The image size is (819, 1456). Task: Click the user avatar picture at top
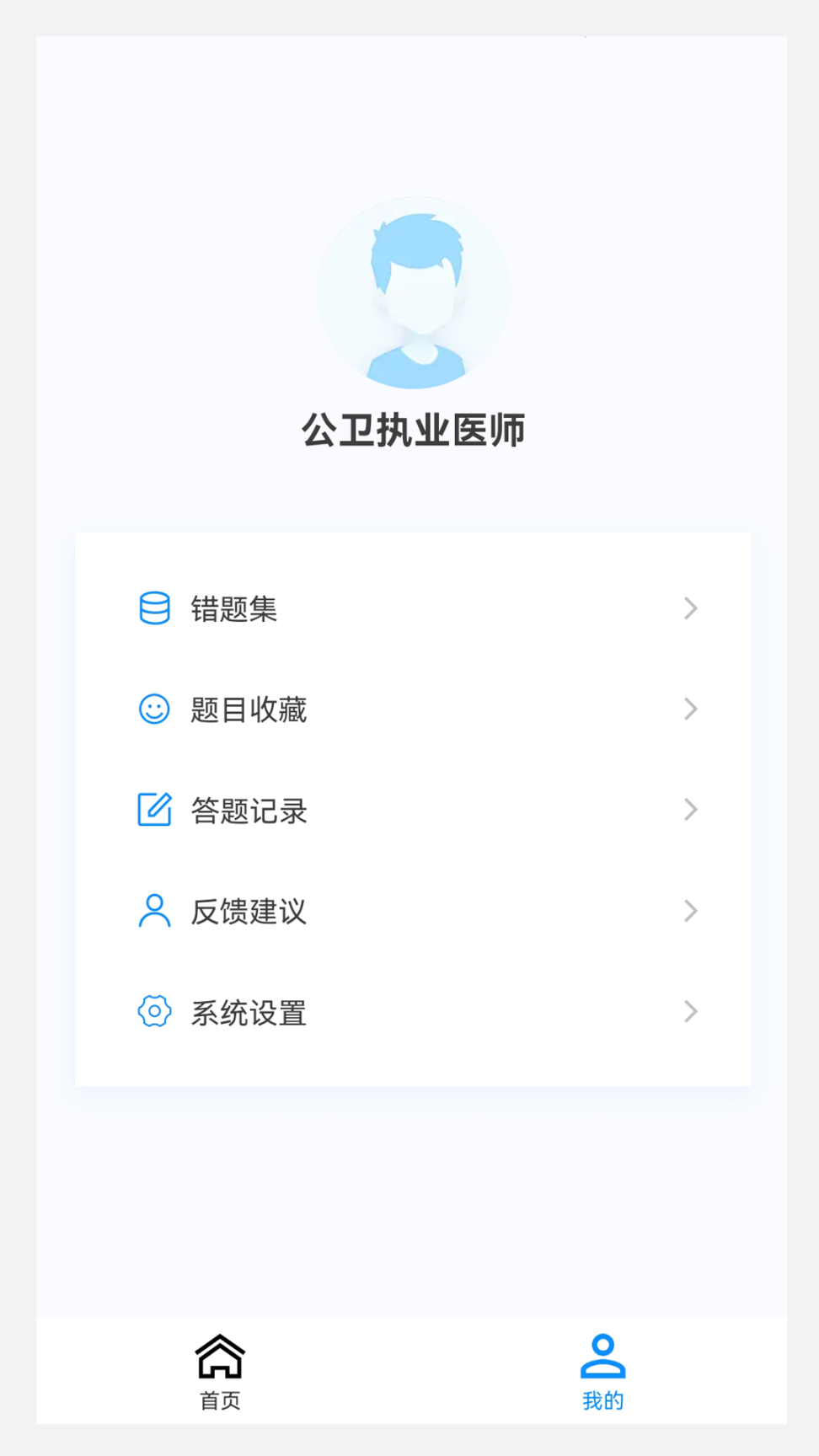pos(413,291)
